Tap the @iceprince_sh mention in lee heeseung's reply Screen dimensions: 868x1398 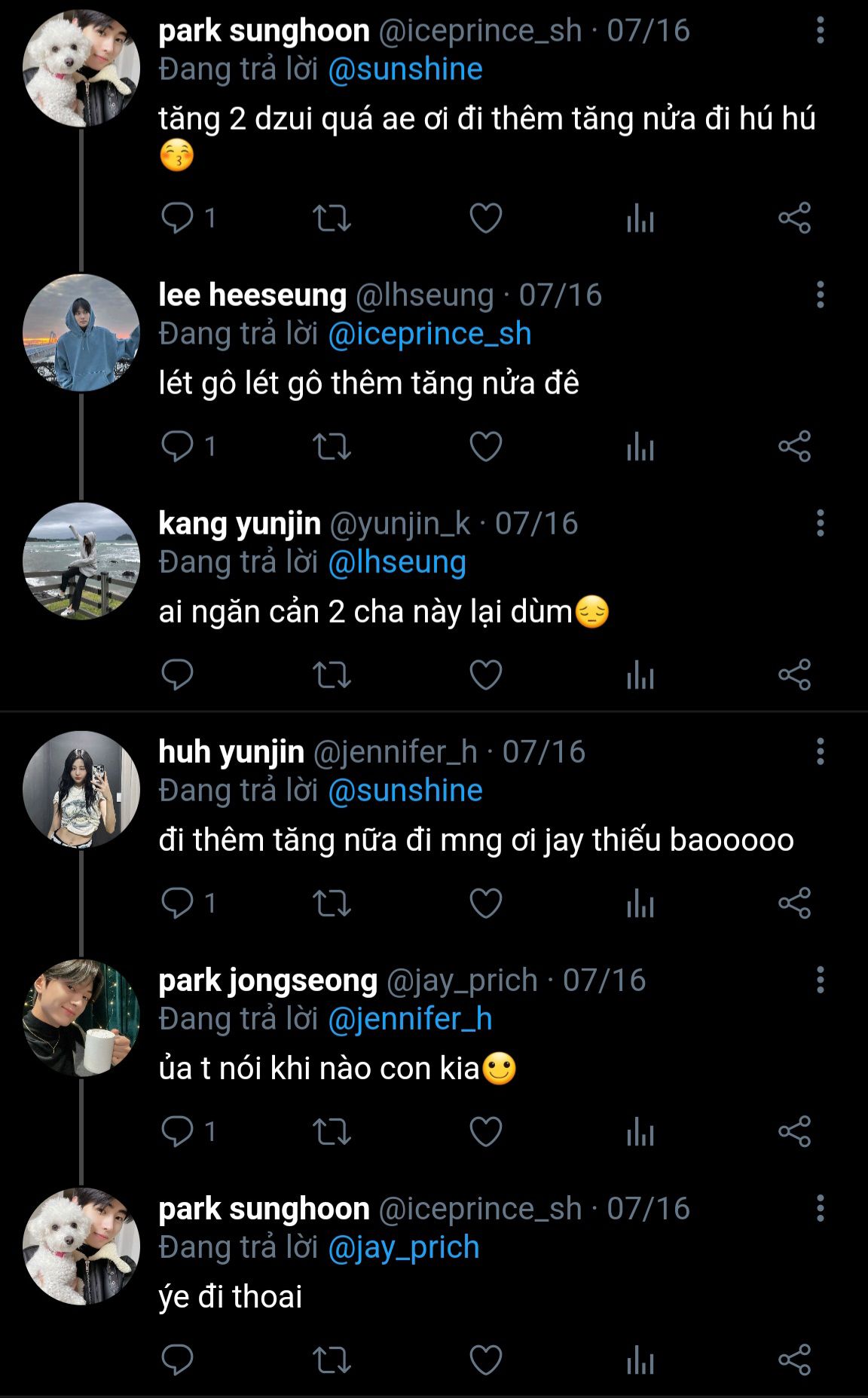(x=429, y=334)
